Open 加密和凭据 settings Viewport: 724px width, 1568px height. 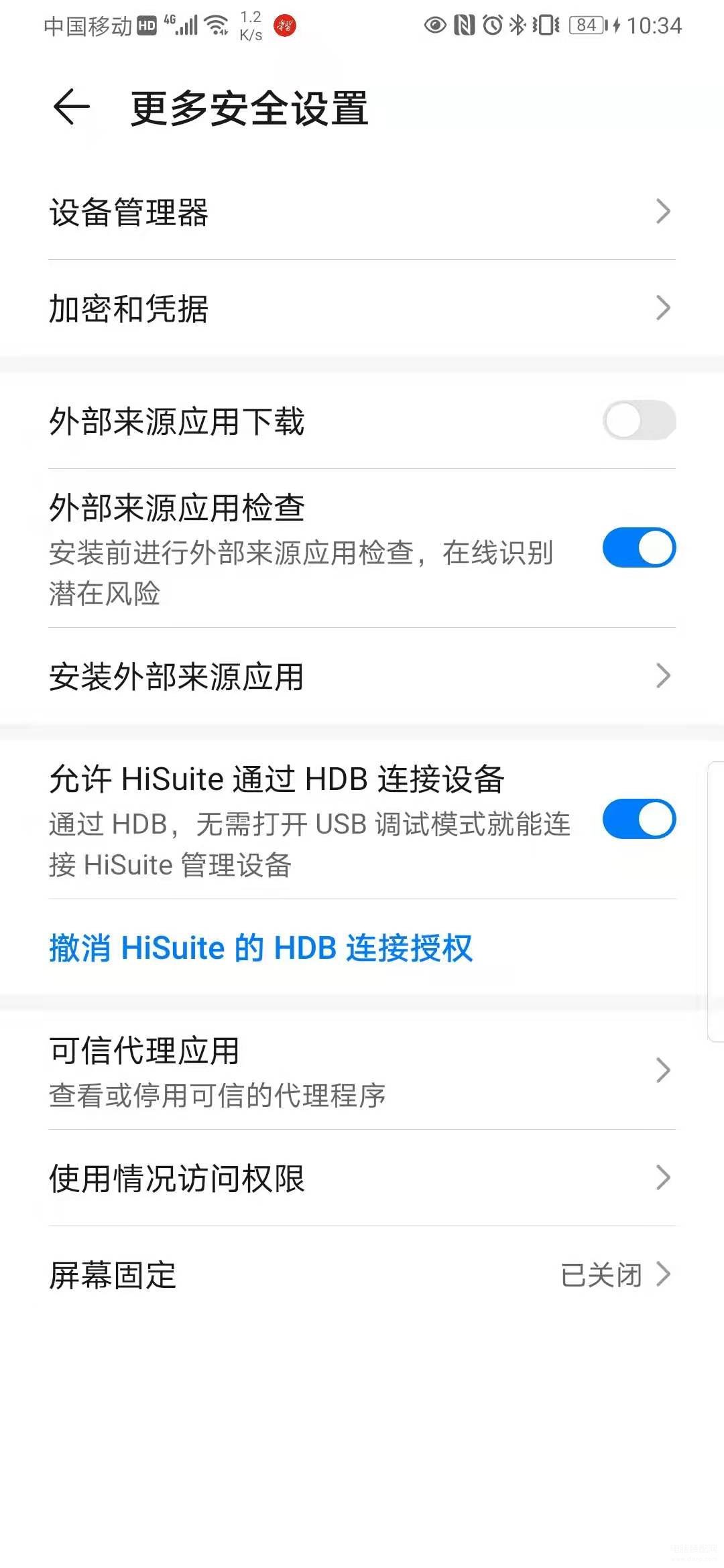coord(362,308)
